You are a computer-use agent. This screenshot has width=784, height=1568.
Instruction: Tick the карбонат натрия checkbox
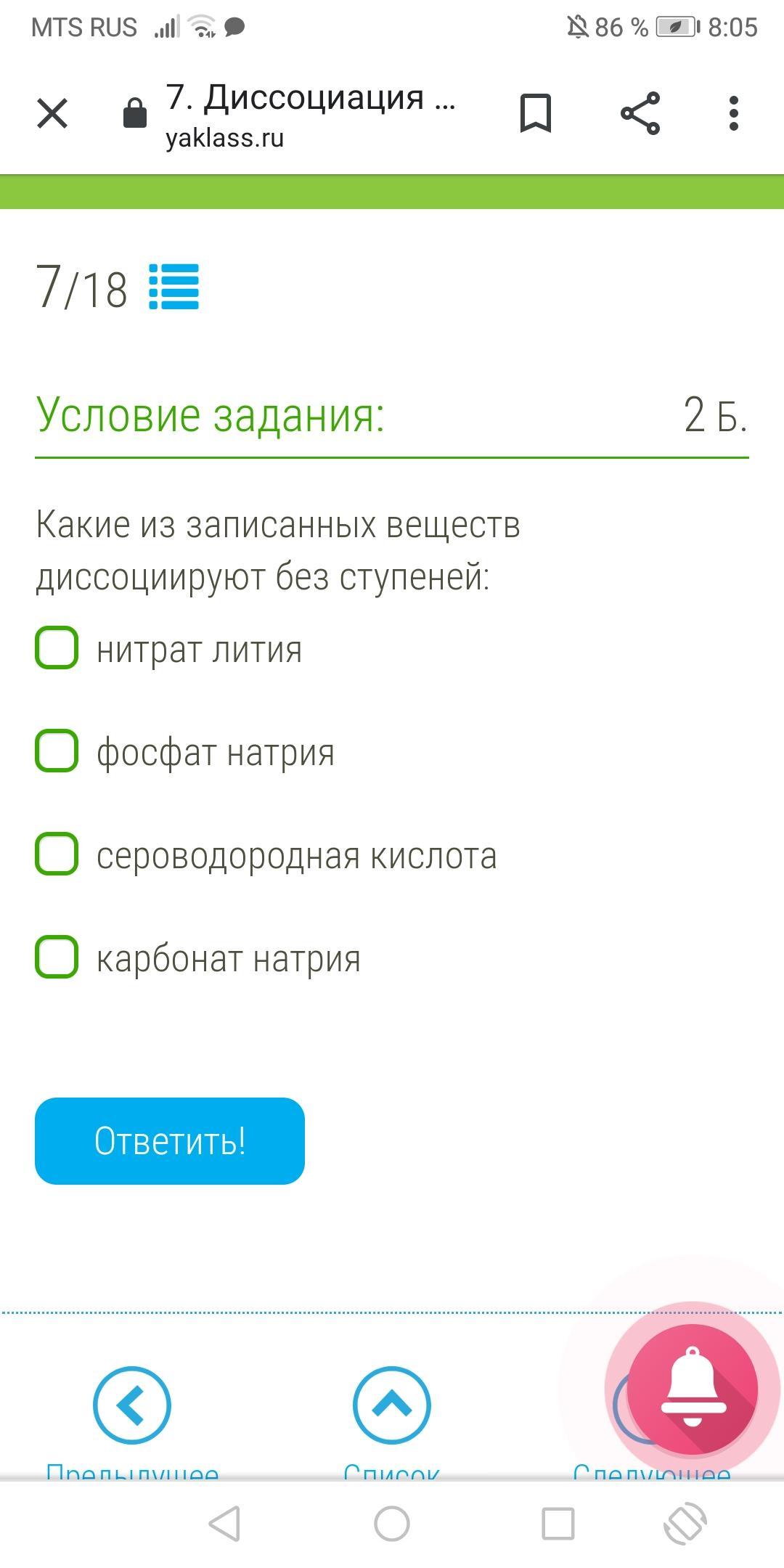coord(57,957)
